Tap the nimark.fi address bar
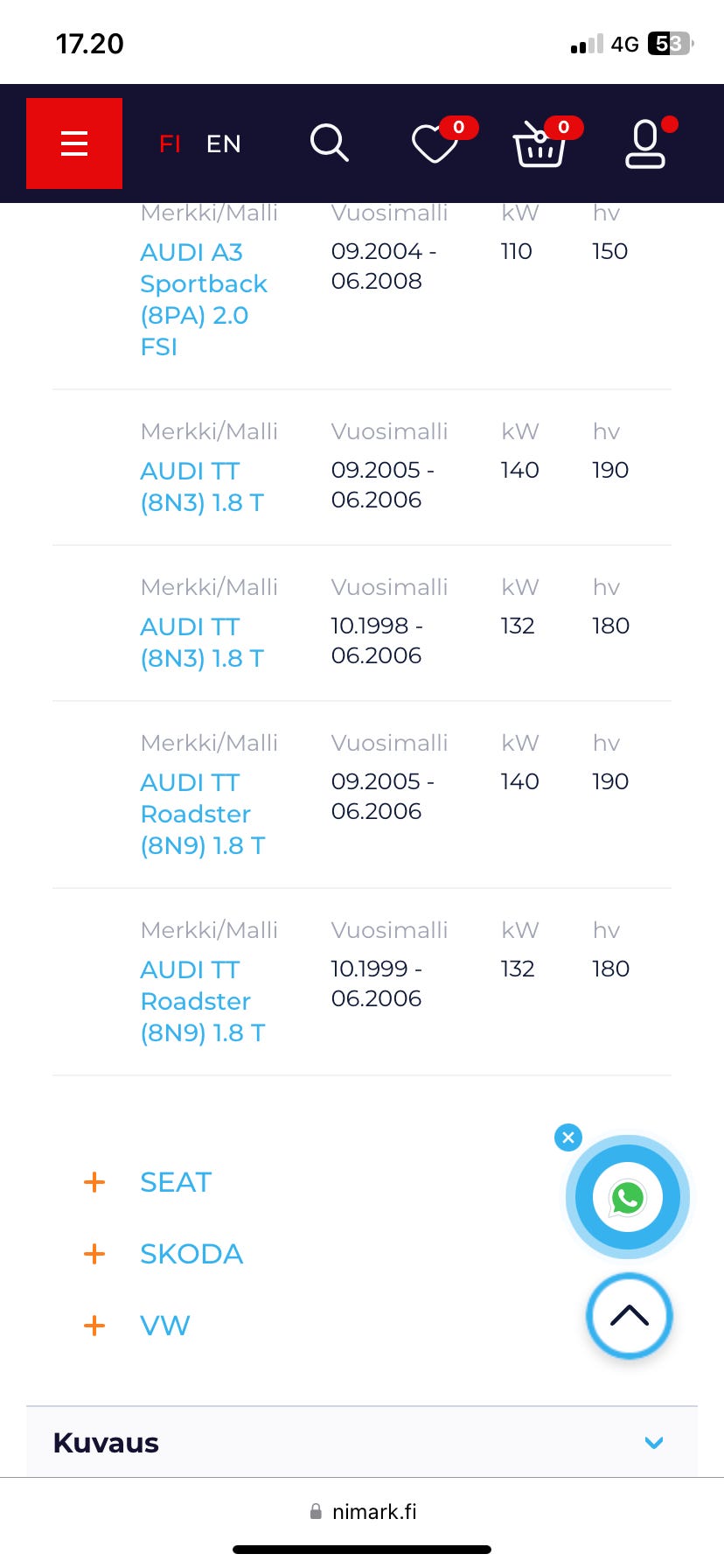This screenshot has height=1568, width=724. pos(364,1512)
